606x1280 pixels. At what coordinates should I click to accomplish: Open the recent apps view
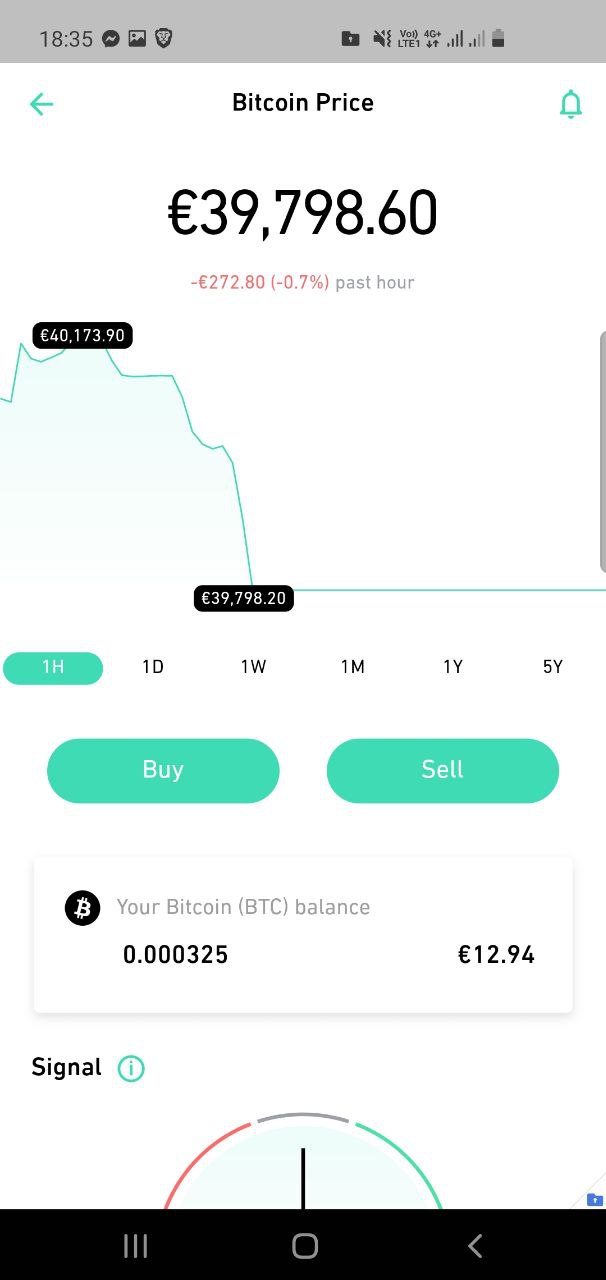[x=135, y=1245]
